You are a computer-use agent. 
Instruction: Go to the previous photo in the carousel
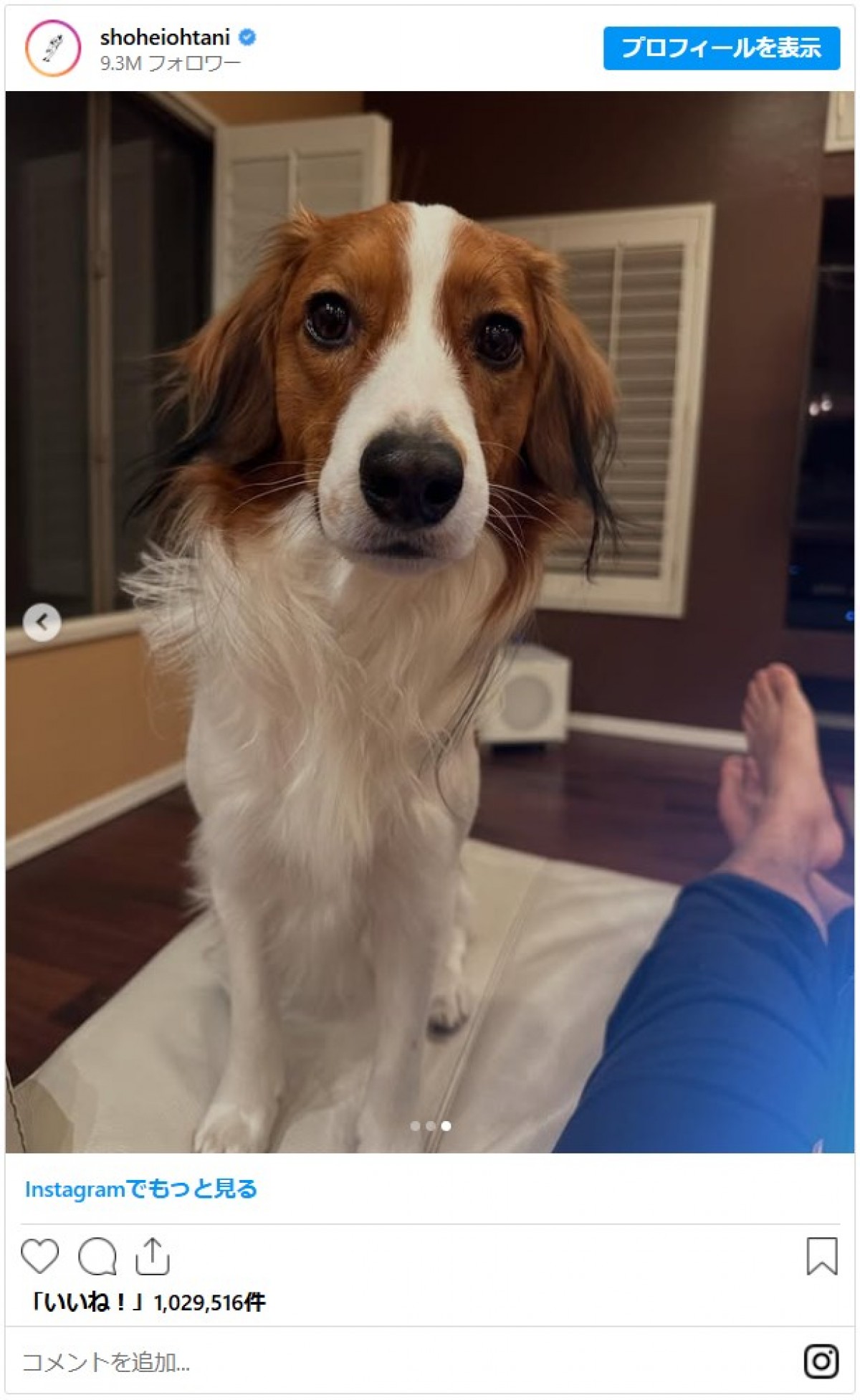pos(42,622)
